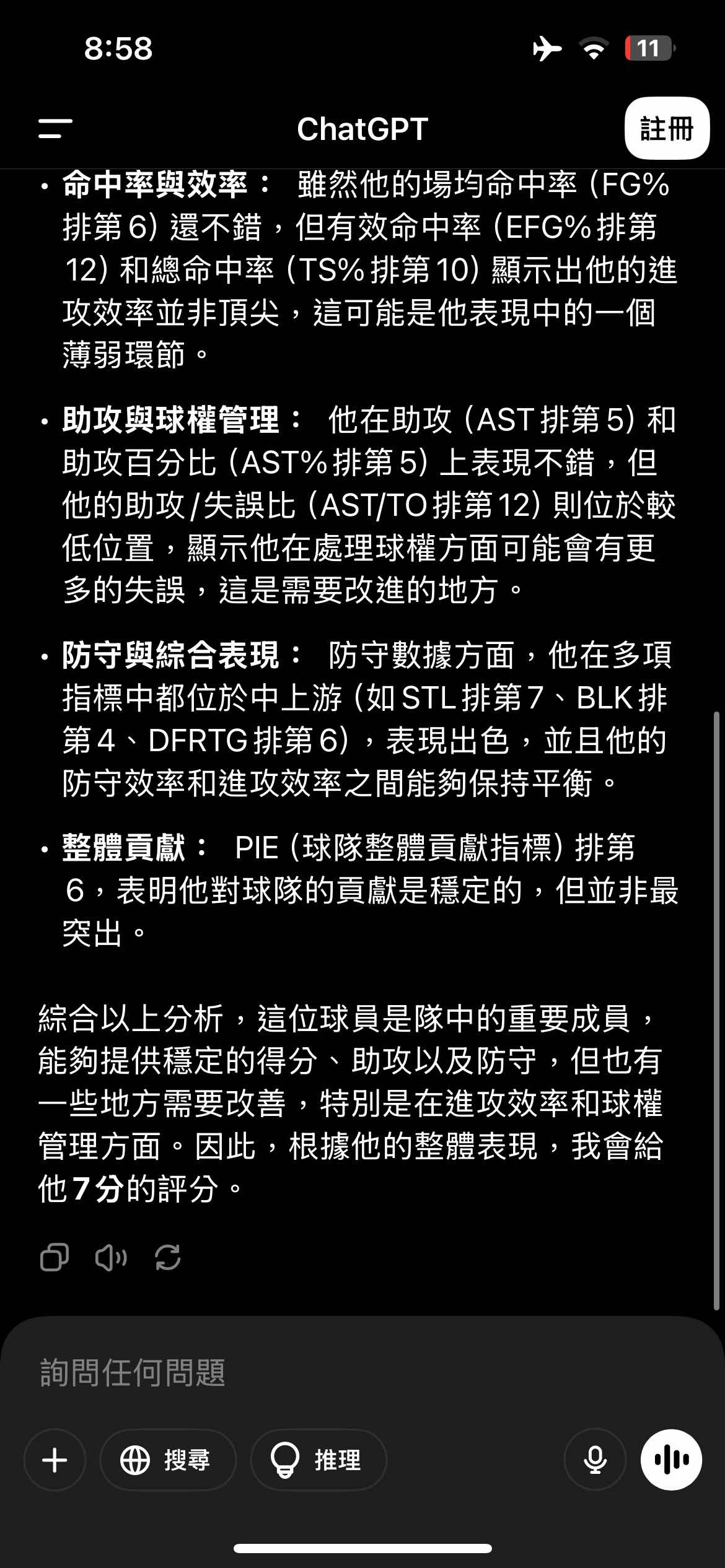This screenshot has width=725, height=1568.
Task: Copy the response text
Action: (x=55, y=1258)
